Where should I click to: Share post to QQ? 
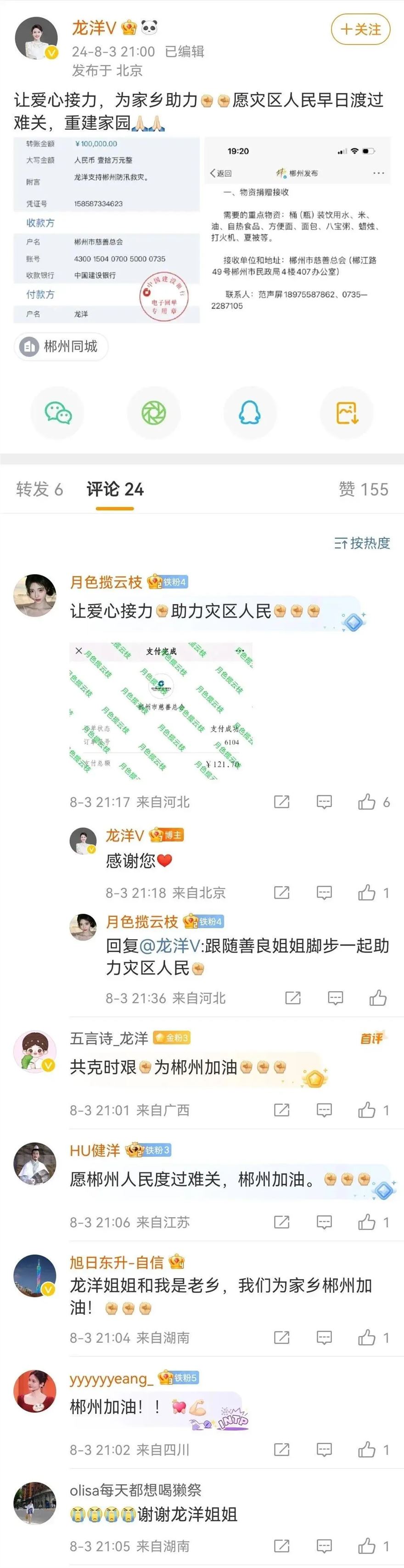[x=250, y=413]
